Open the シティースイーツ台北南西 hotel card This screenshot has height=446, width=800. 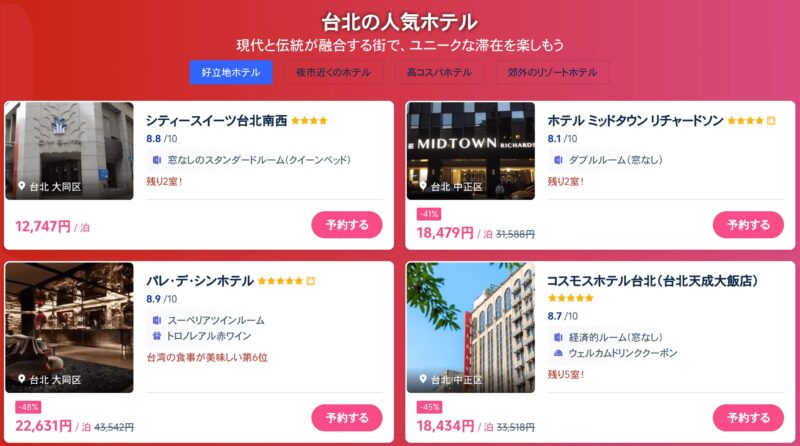(216, 121)
